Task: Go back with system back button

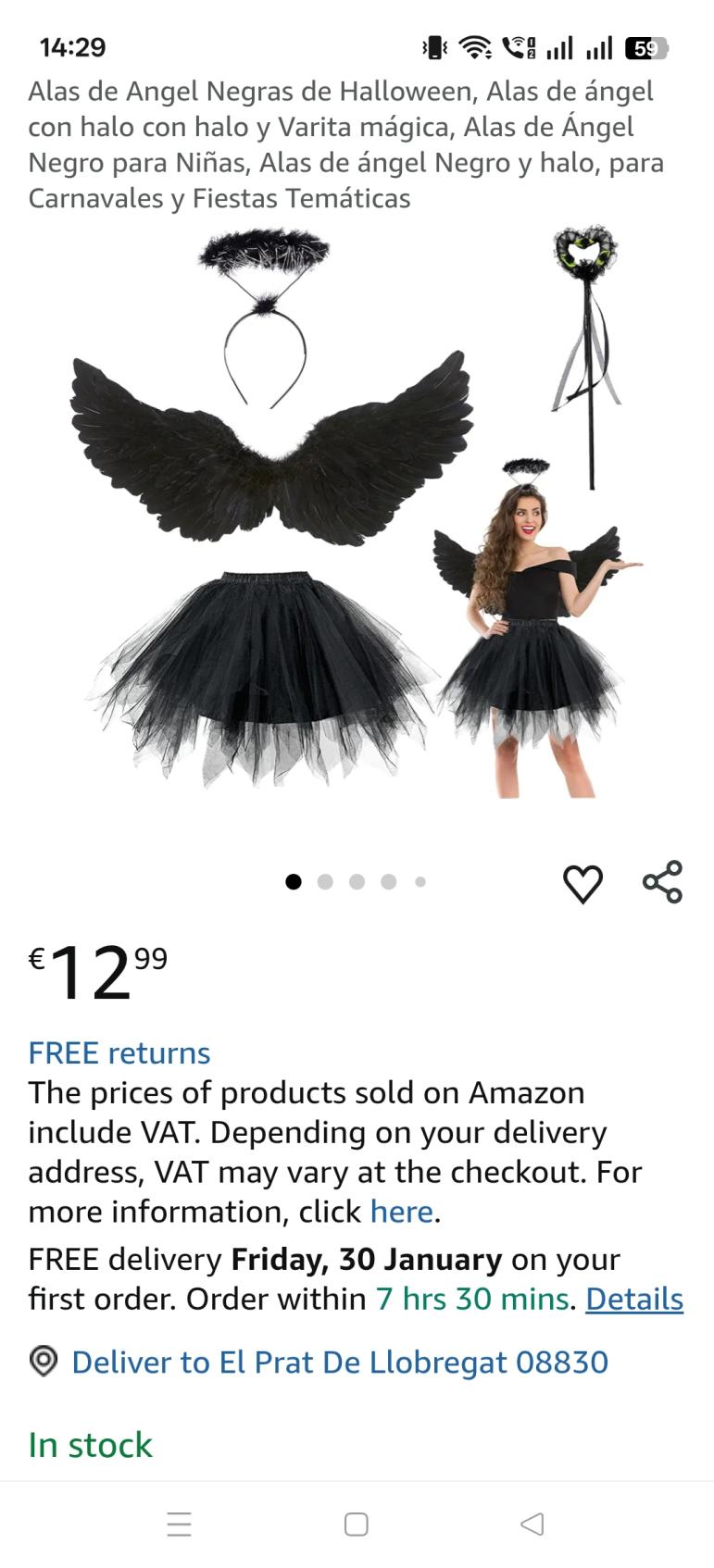Action: click(x=532, y=1524)
